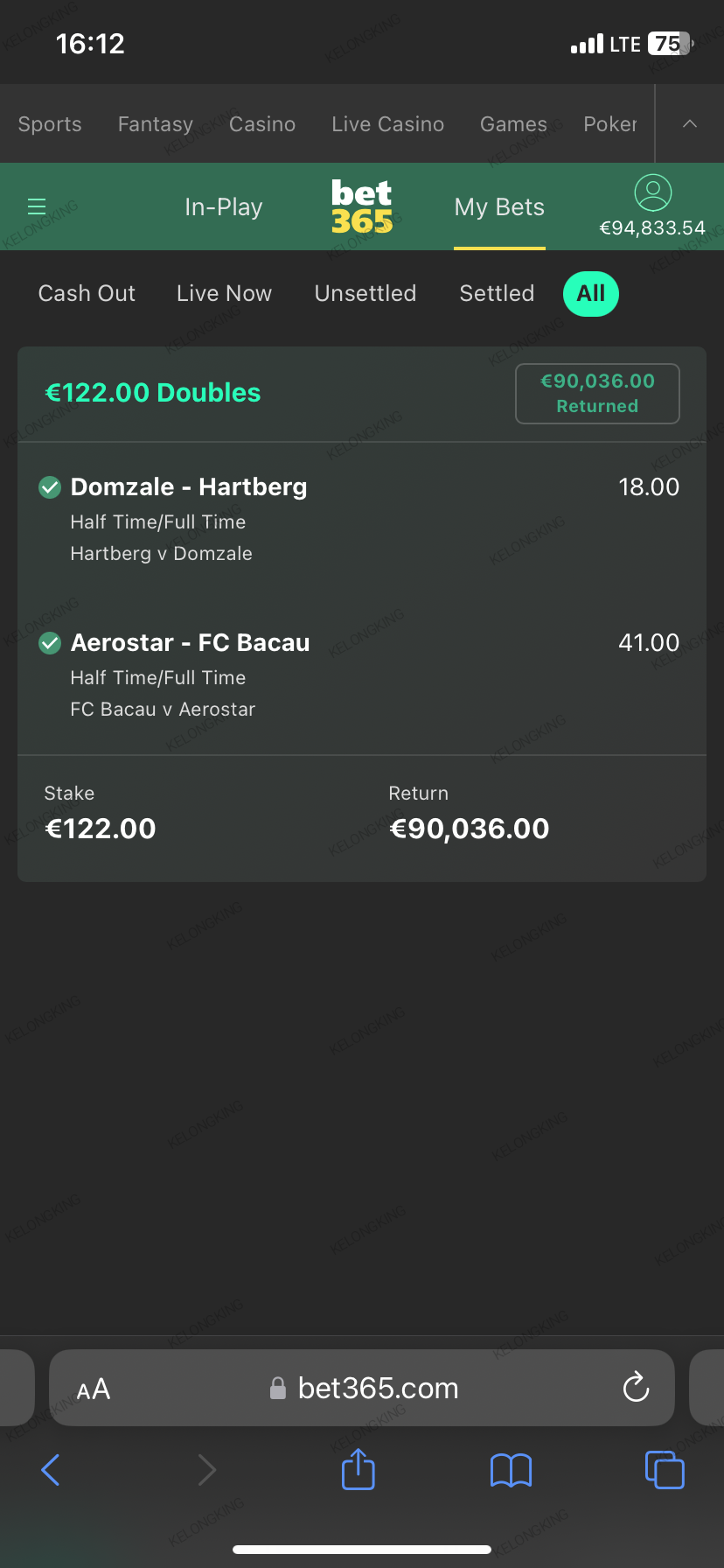Screen dimensions: 724x1568
Task: Open the hamburger menu
Action: point(37,206)
